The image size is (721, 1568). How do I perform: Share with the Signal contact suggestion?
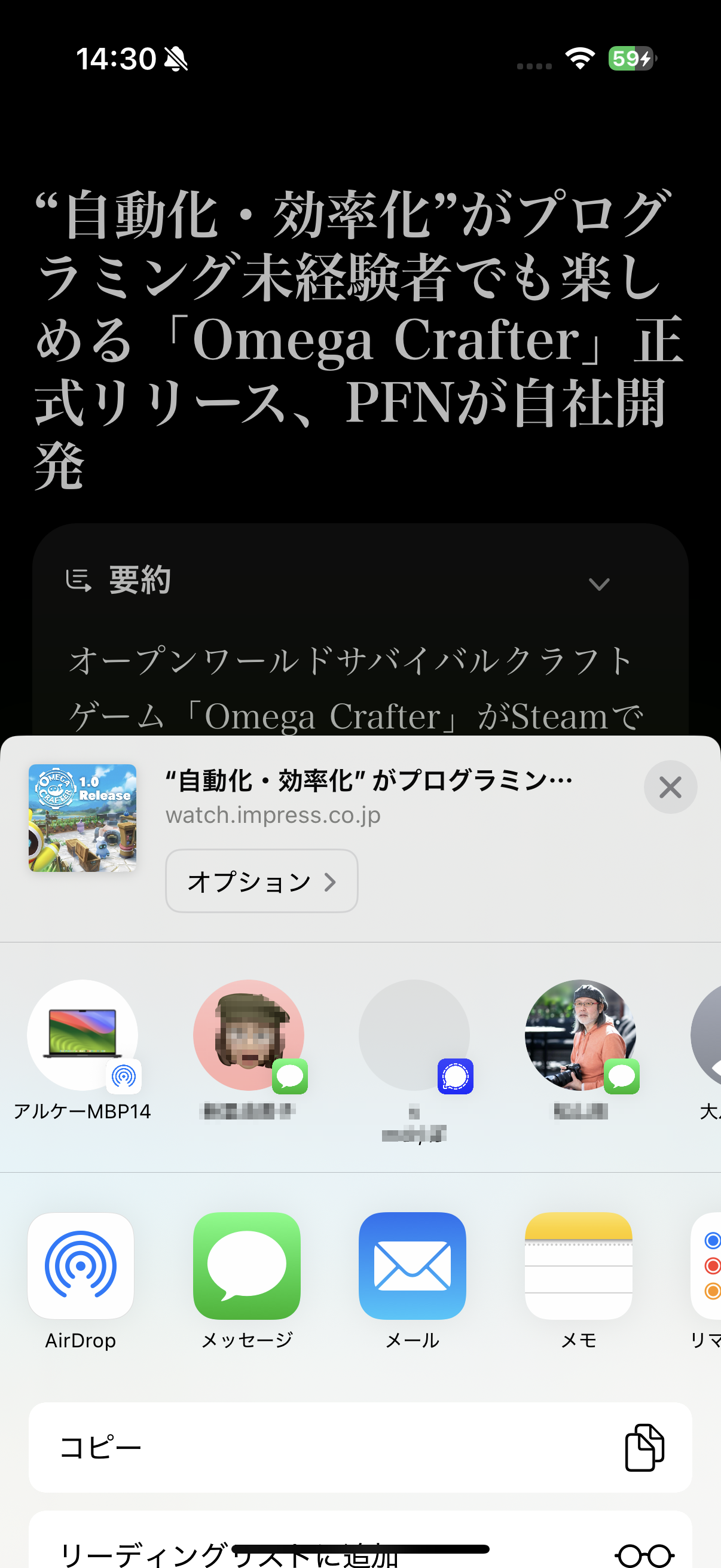coord(414,1035)
